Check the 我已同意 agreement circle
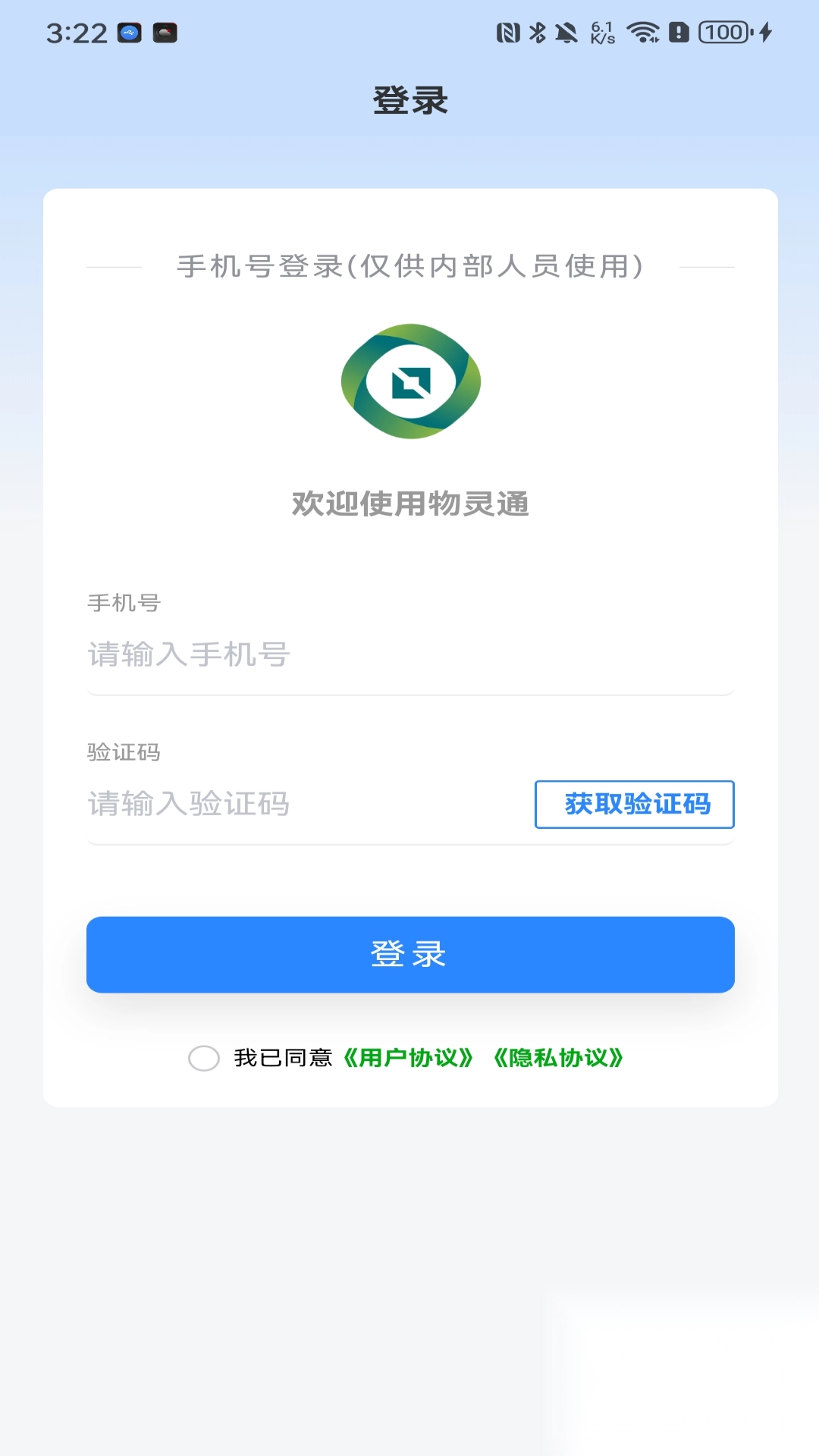Screen dimensions: 819x1456 pos(204,1058)
